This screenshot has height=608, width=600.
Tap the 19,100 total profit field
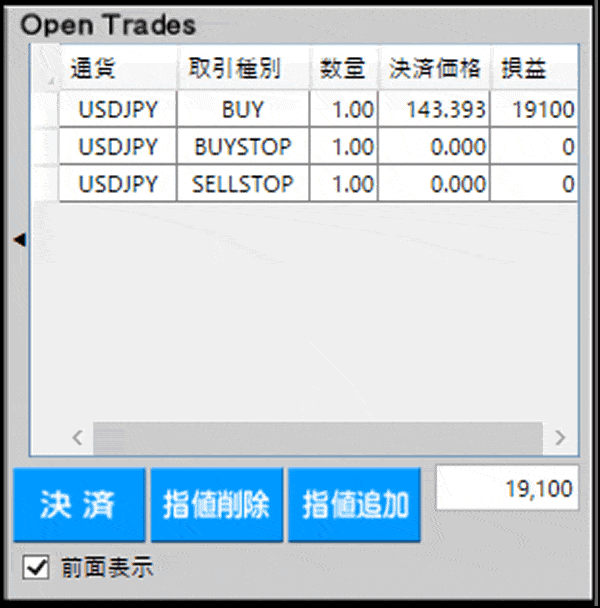click(x=507, y=489)
